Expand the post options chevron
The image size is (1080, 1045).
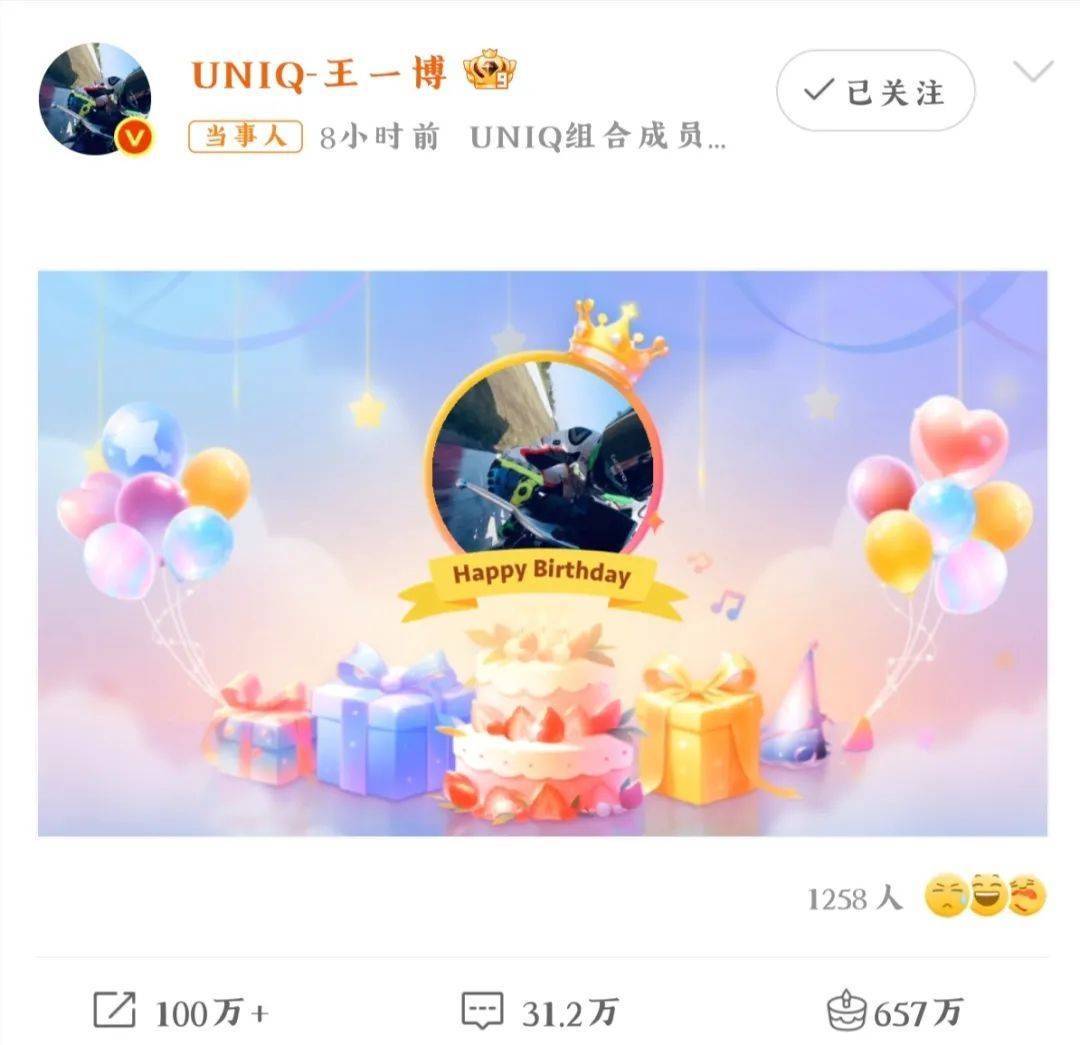click(x=1032, y=72)
